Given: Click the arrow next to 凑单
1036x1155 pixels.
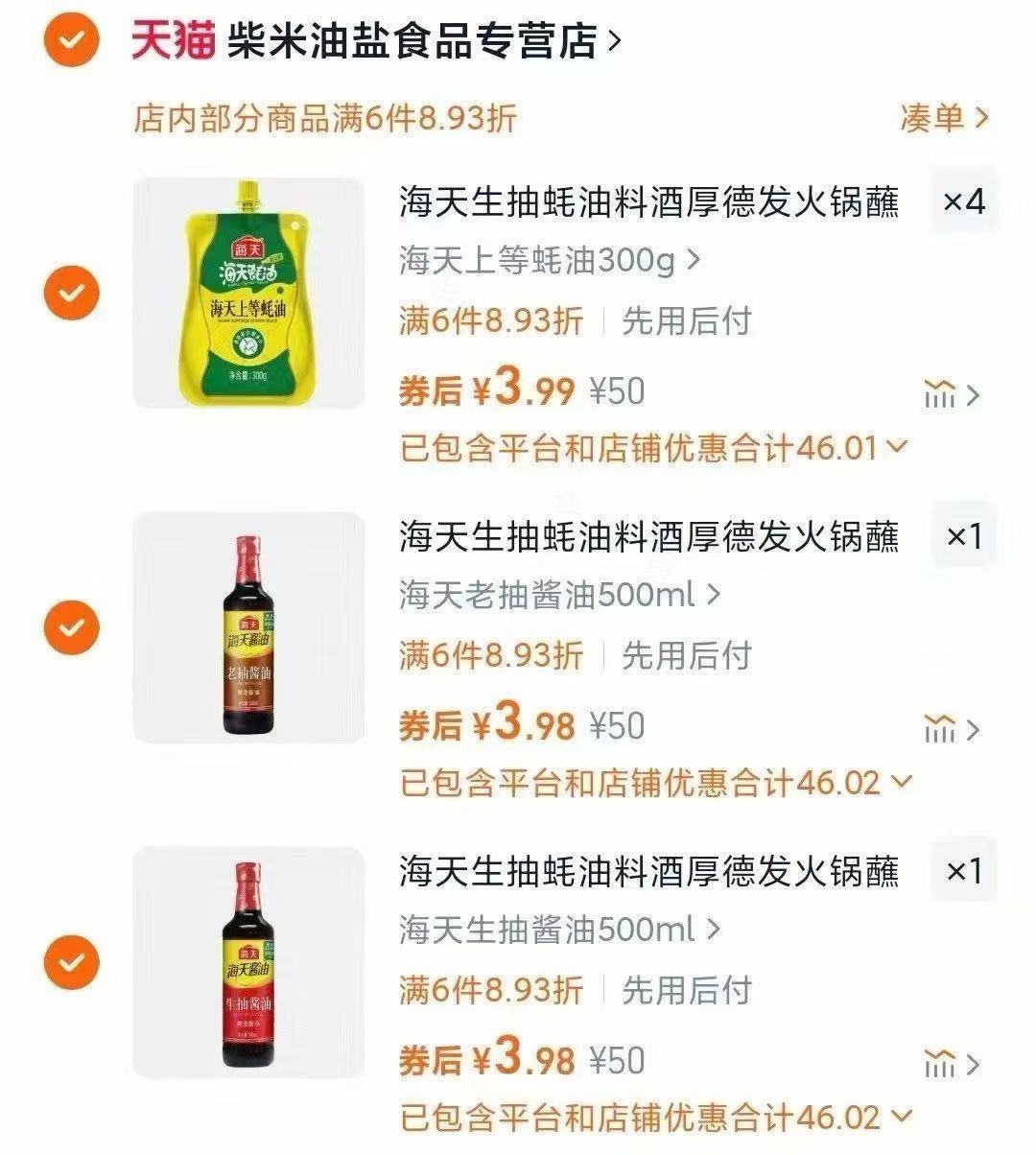Looking at the screenshot, I should pos(980,117).
